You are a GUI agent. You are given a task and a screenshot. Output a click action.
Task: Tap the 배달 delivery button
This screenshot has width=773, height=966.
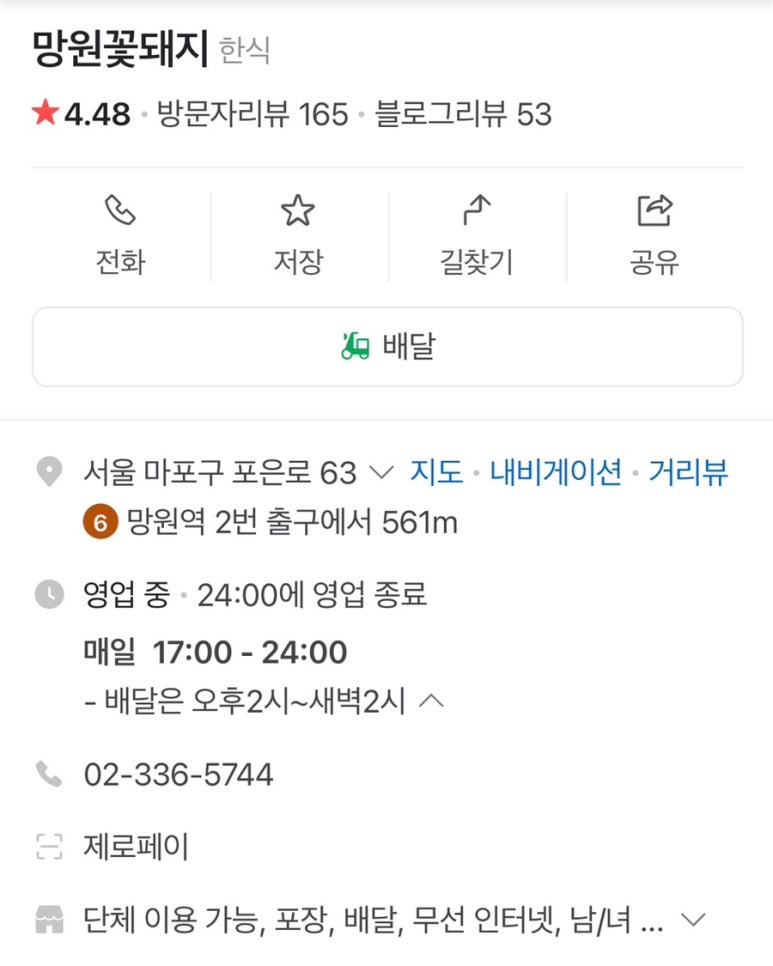pyautogui.click(x=387, y=347)
